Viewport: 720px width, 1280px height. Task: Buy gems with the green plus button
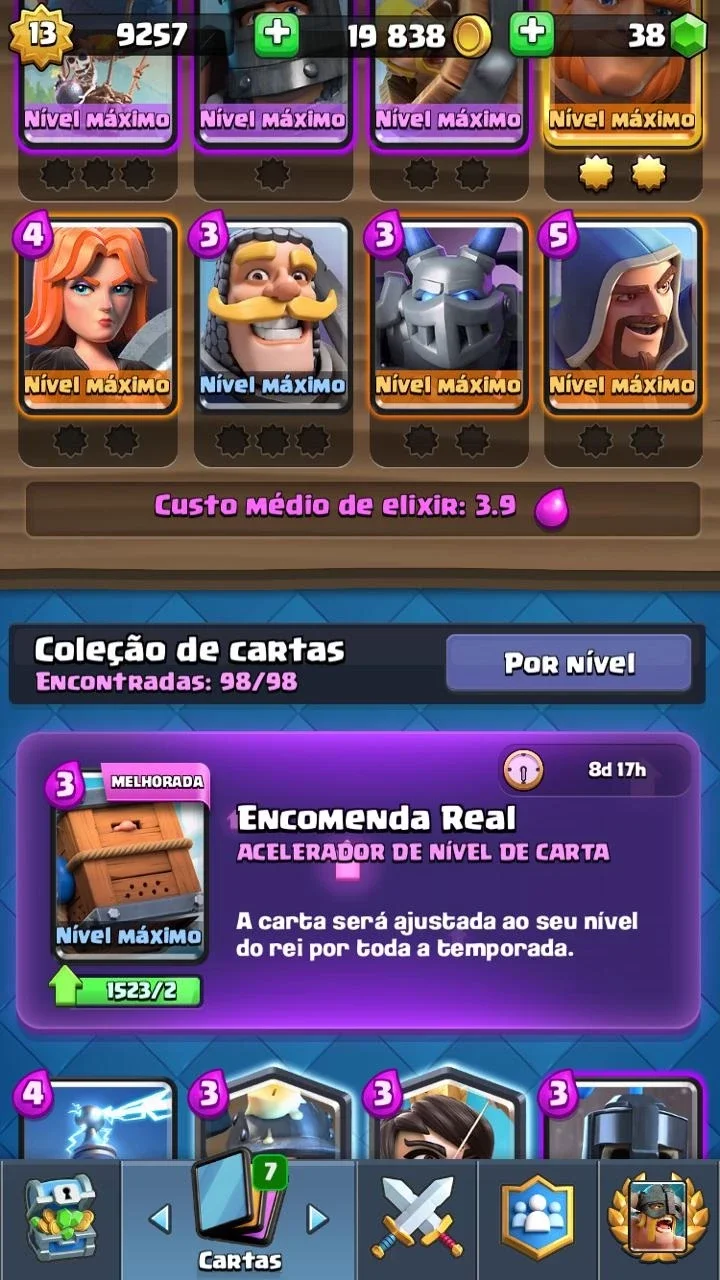[x=532, y=35]
